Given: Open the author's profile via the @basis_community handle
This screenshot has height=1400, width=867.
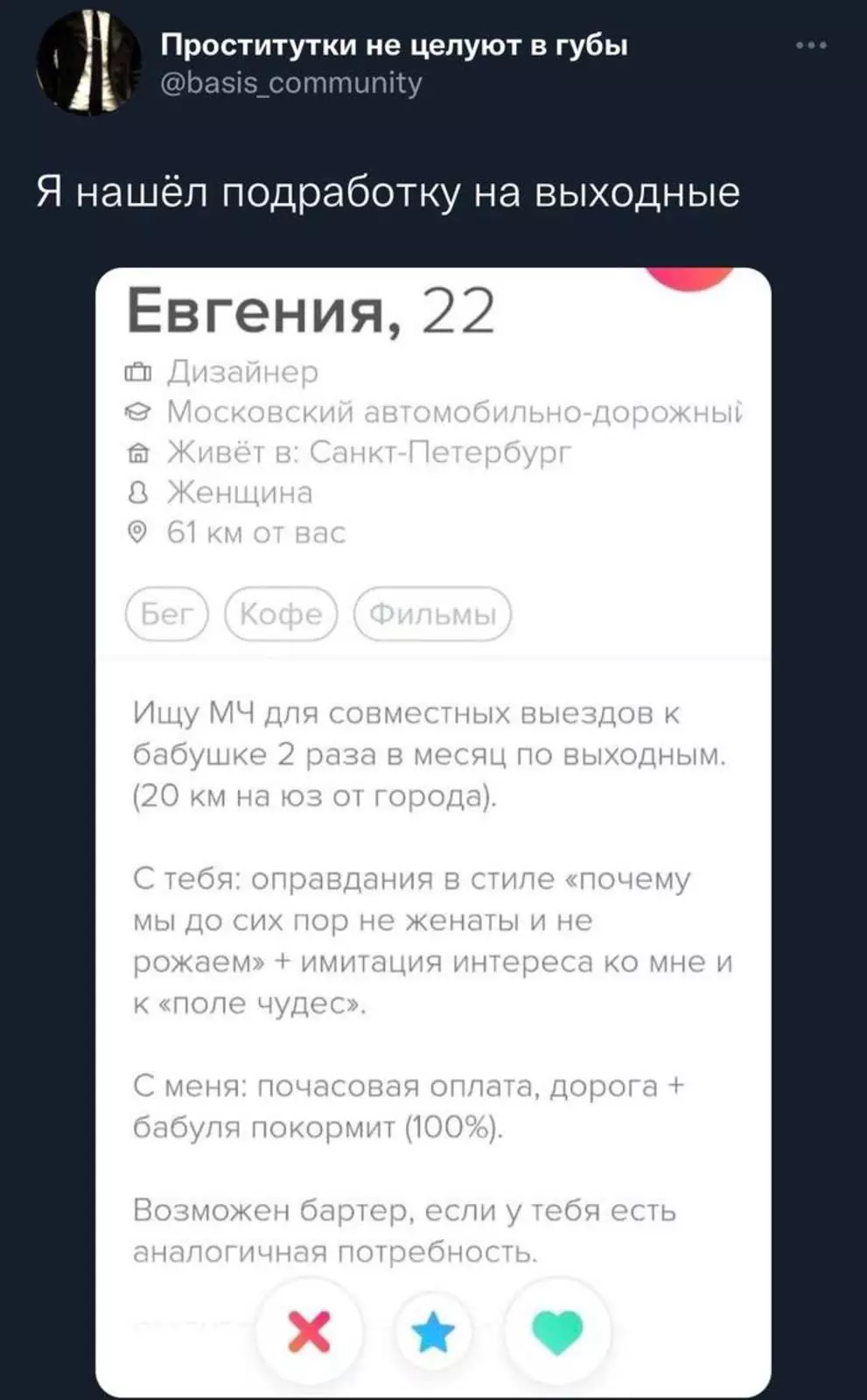Looking at the screenshot, I should tap(291, 83).
